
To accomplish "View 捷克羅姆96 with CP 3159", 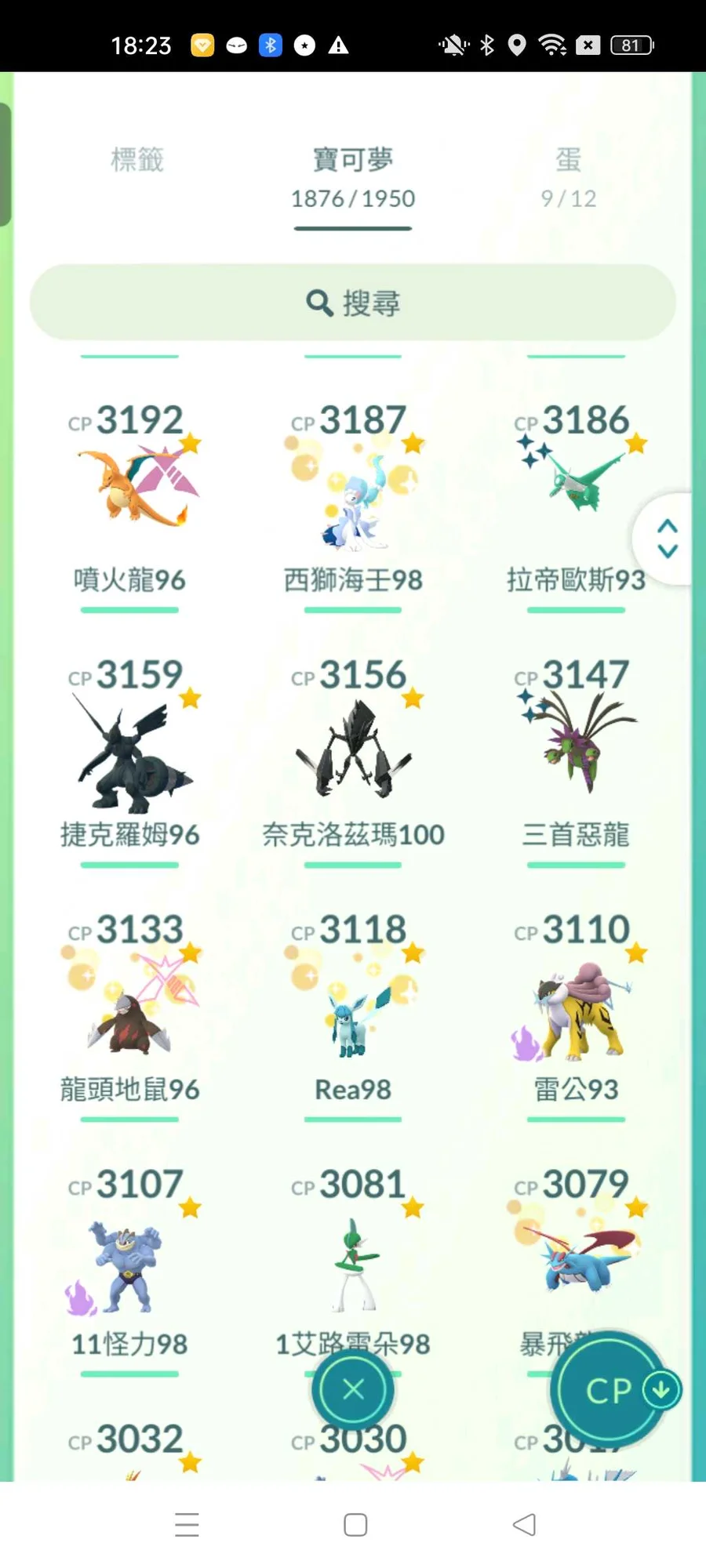I will tap(130, 753).
